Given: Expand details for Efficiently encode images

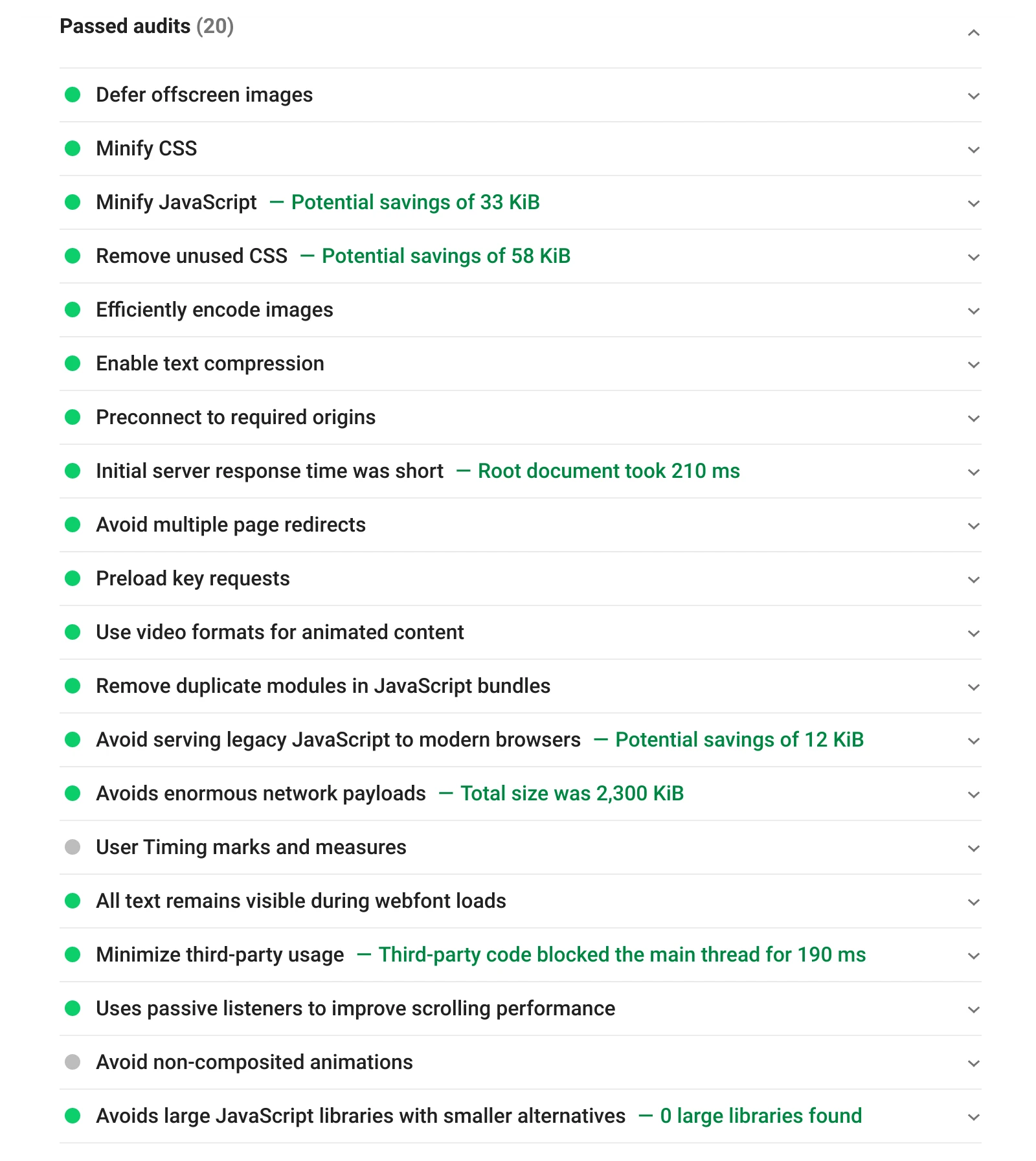Looking at the screenshot, I should point(973,310).
